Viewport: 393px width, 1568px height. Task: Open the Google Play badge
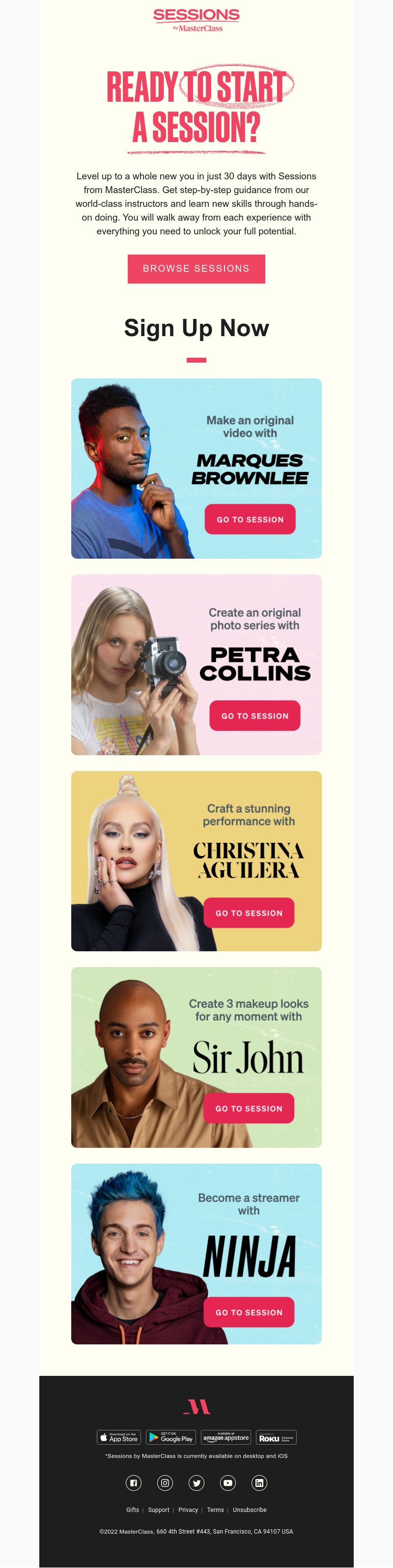coord(171,1438)
